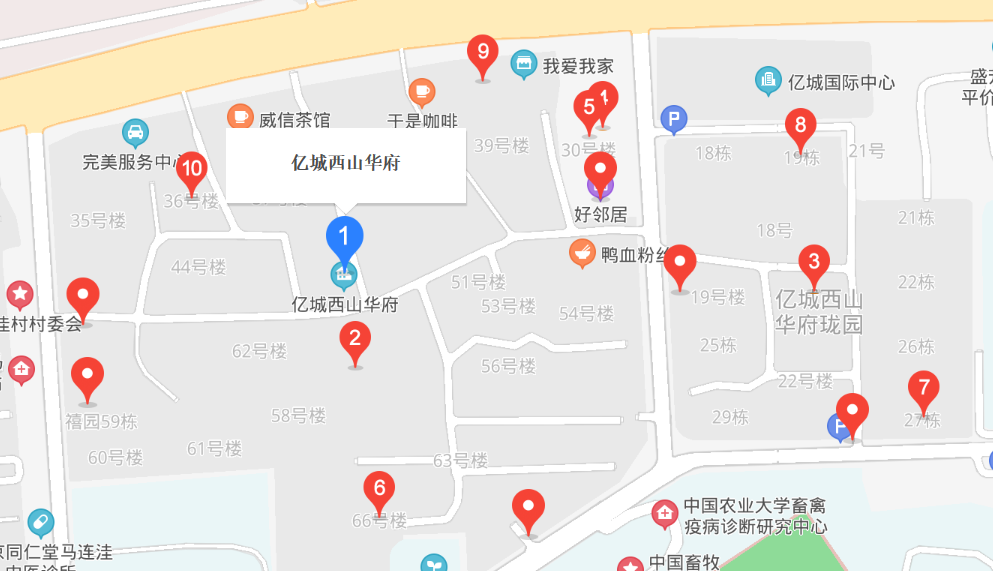This screenshot has width=993, height=571.
Task: Tap the blue map marker numbered 1
Action: 344,238
